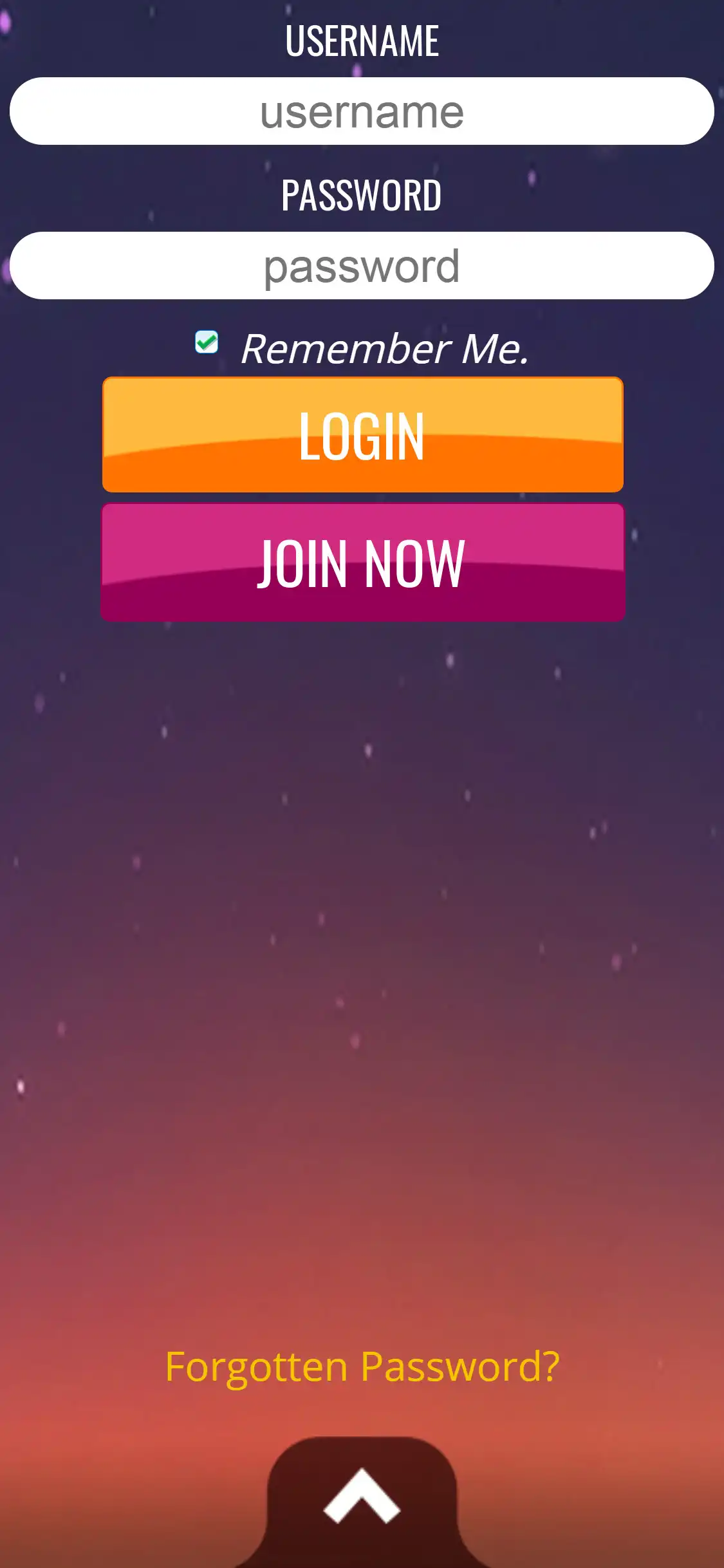Select the JOIN NOW button
Viewport: 724px width, 1568px height.
362,563
